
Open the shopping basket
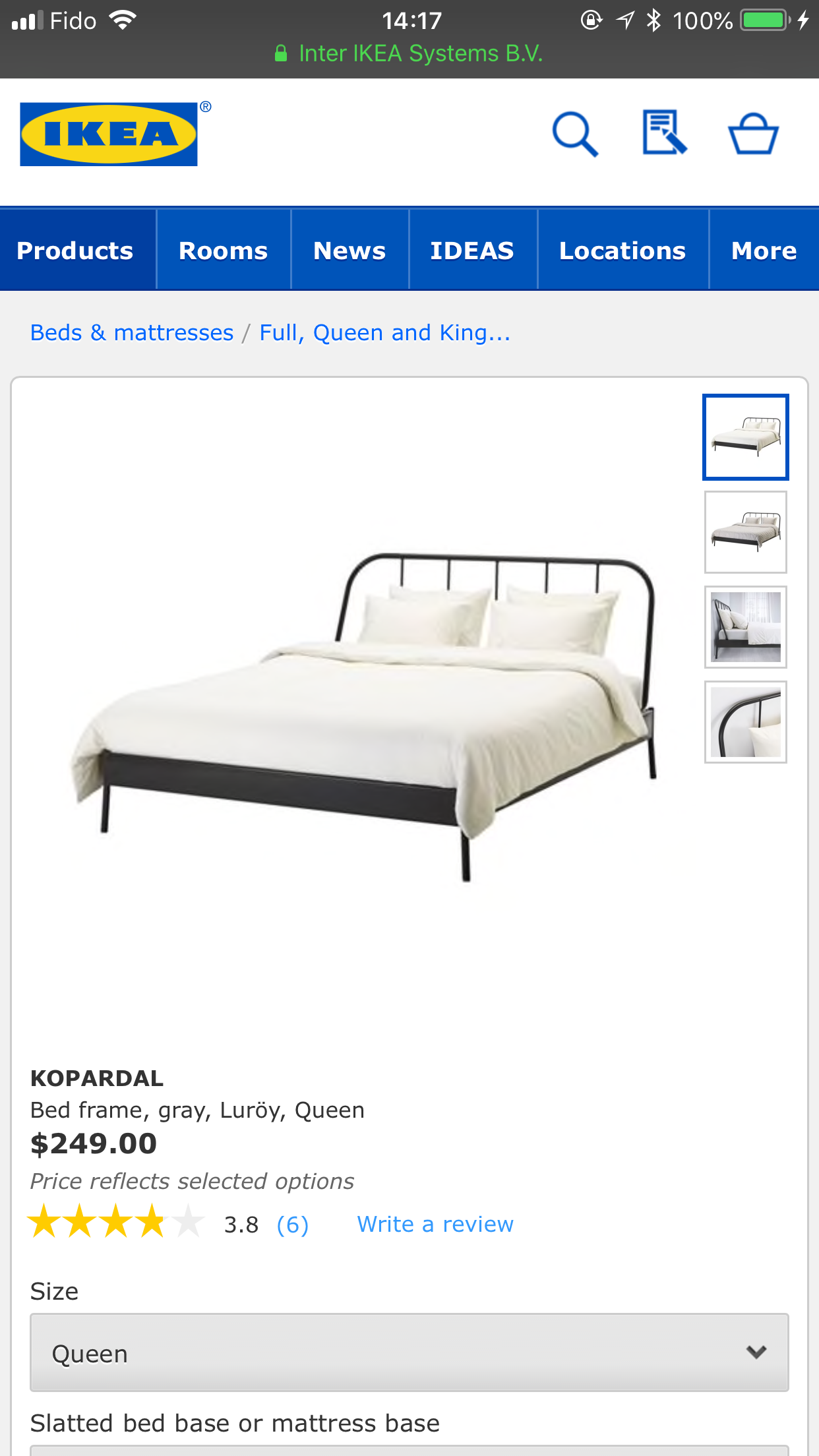pos(753,134)
